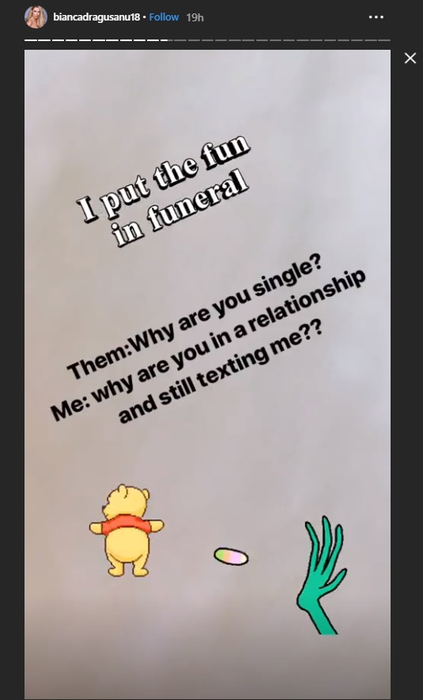Follow biancadragusanu18
The height and width of the screenshot is (700, 423).
click(164, 17)
